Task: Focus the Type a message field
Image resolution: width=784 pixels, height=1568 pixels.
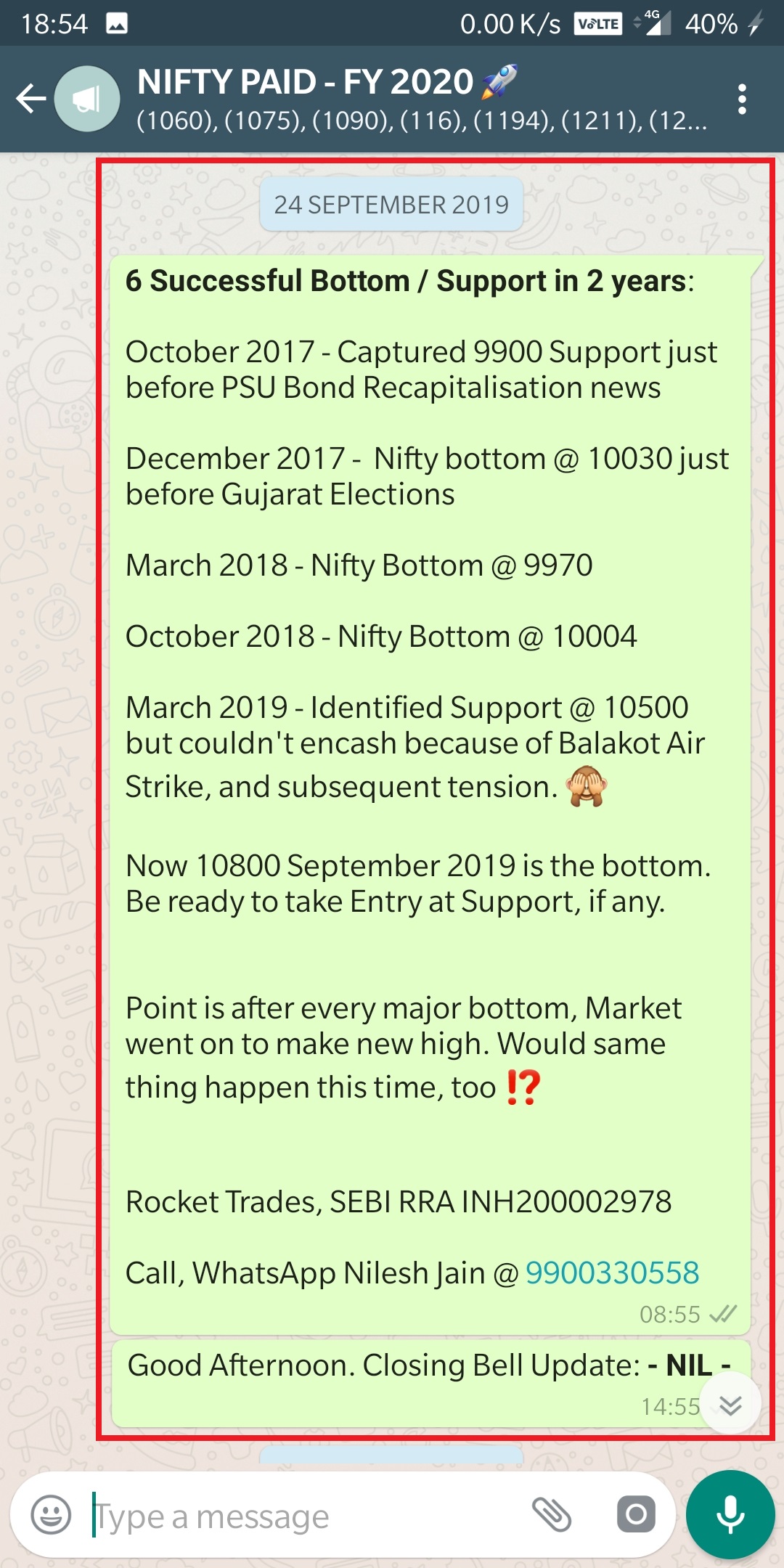Action: [305, 1516]
